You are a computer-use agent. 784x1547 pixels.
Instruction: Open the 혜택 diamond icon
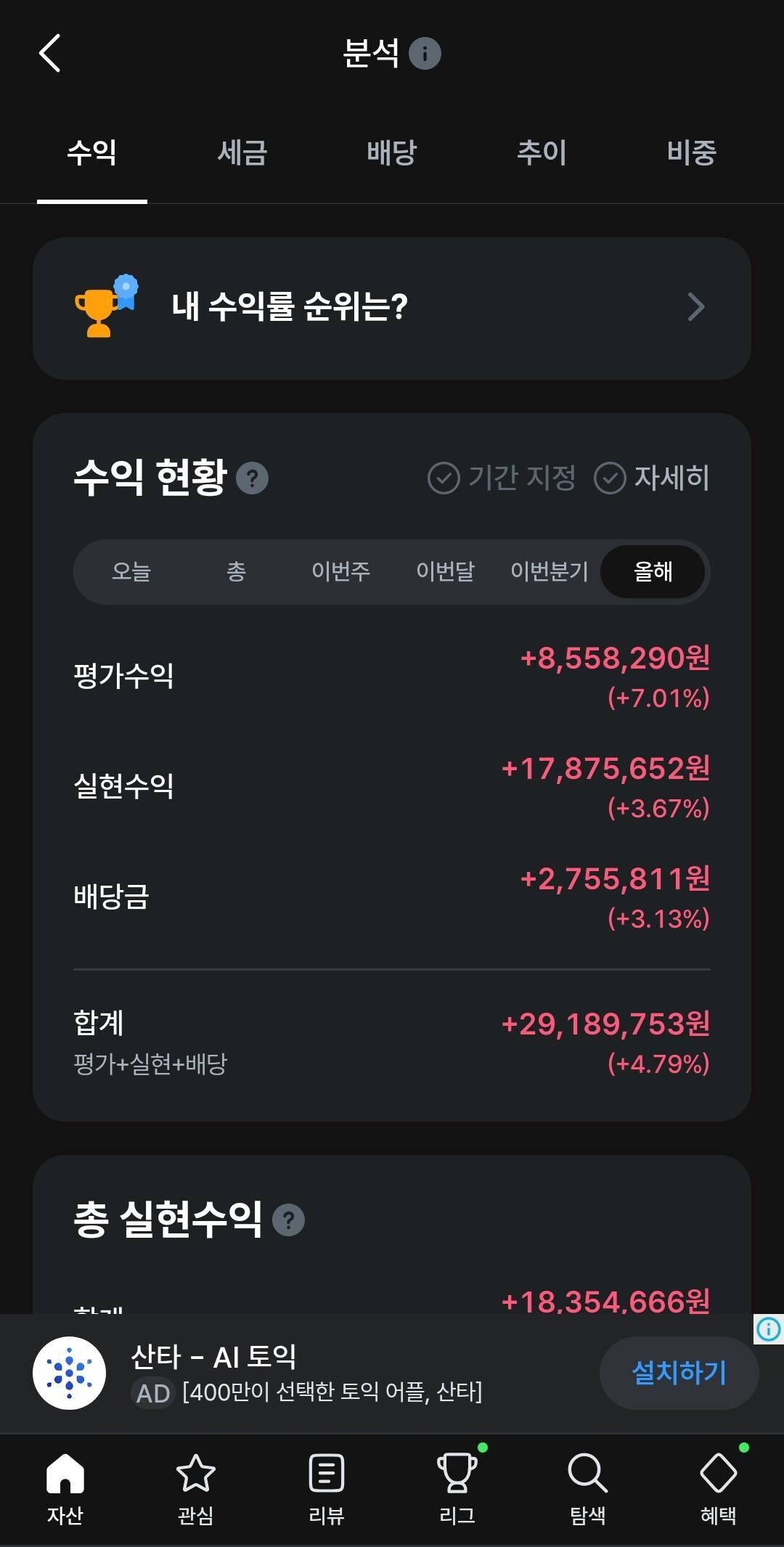[717, 1487]
